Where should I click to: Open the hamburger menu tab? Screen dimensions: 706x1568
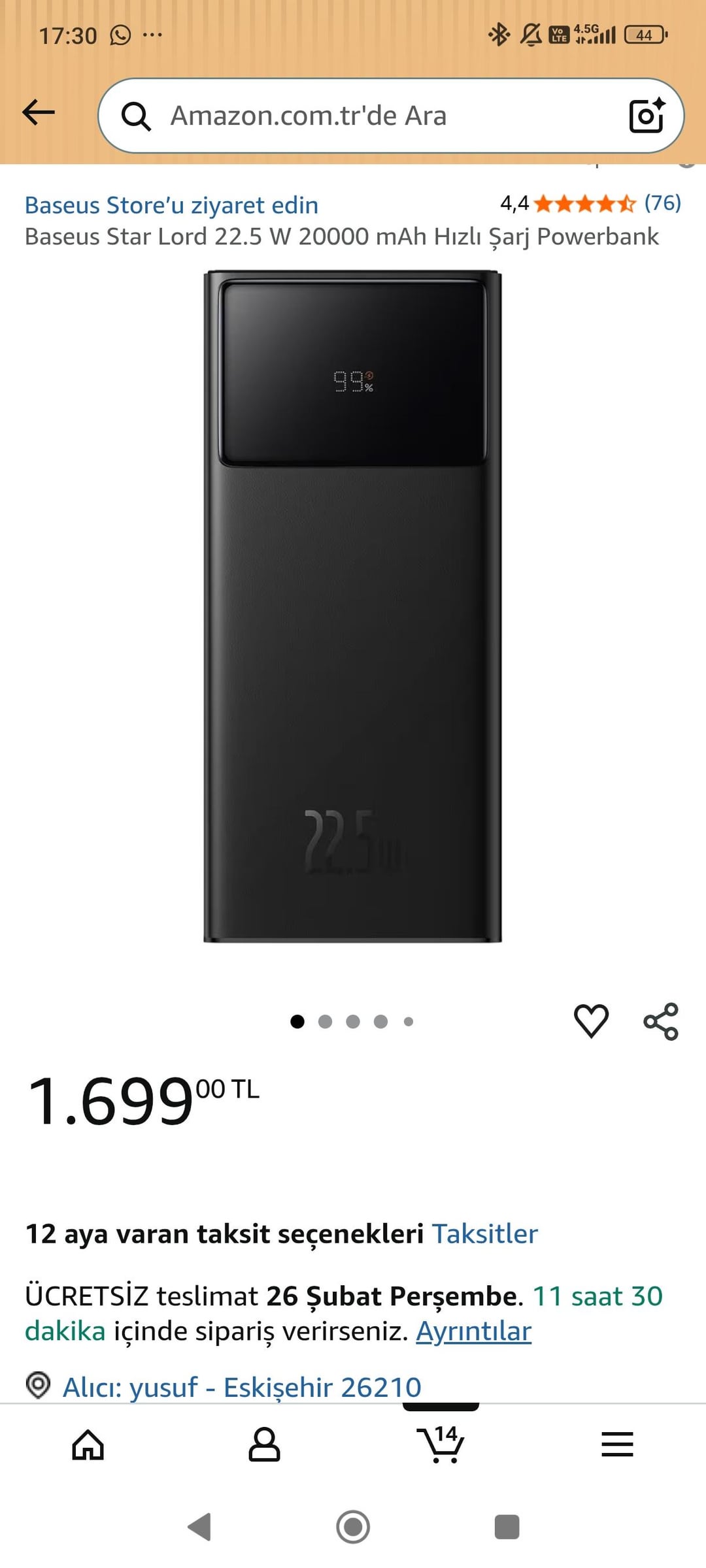point(617,1445)
